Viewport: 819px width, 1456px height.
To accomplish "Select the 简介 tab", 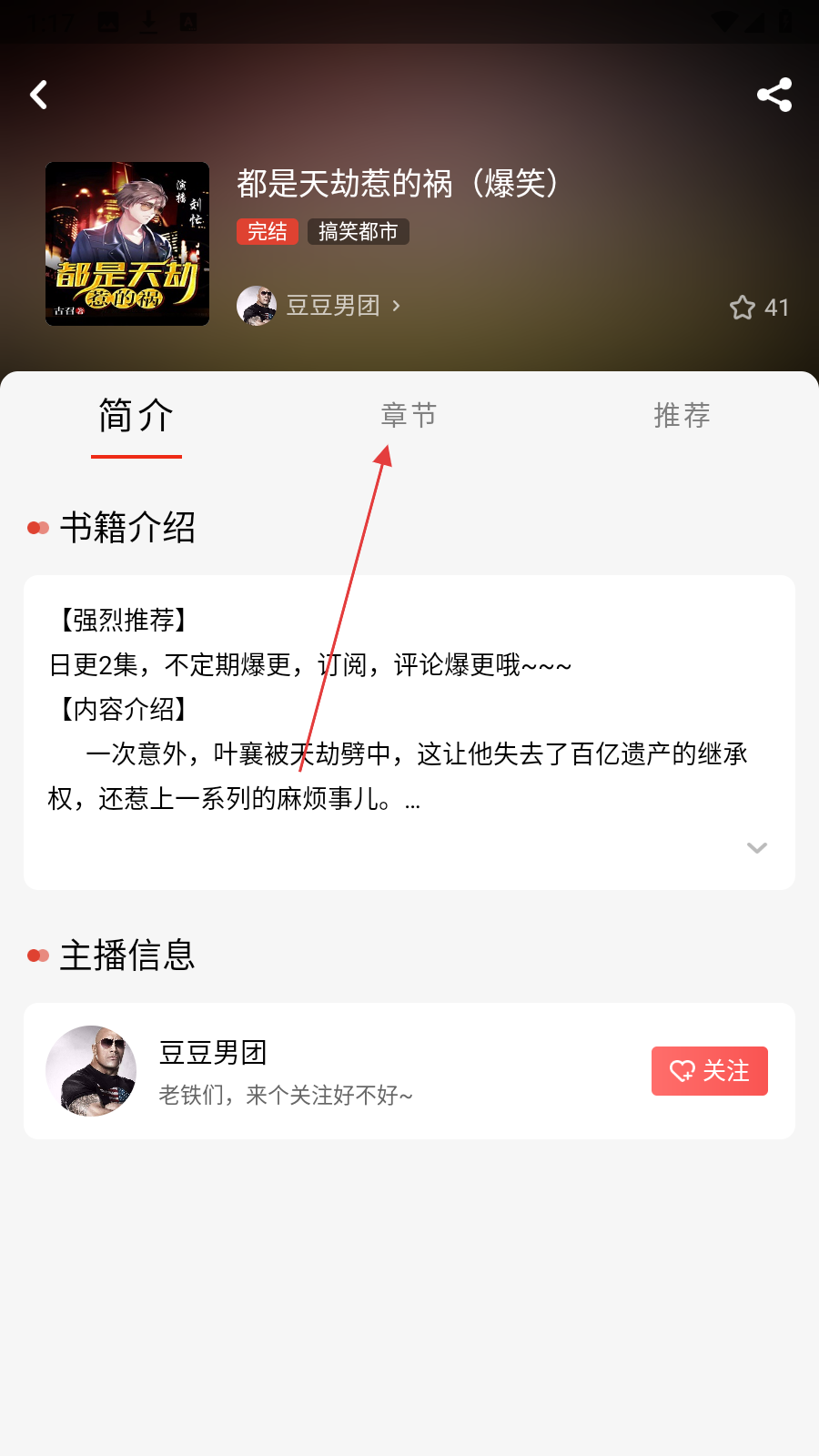I will pos(136,416).
